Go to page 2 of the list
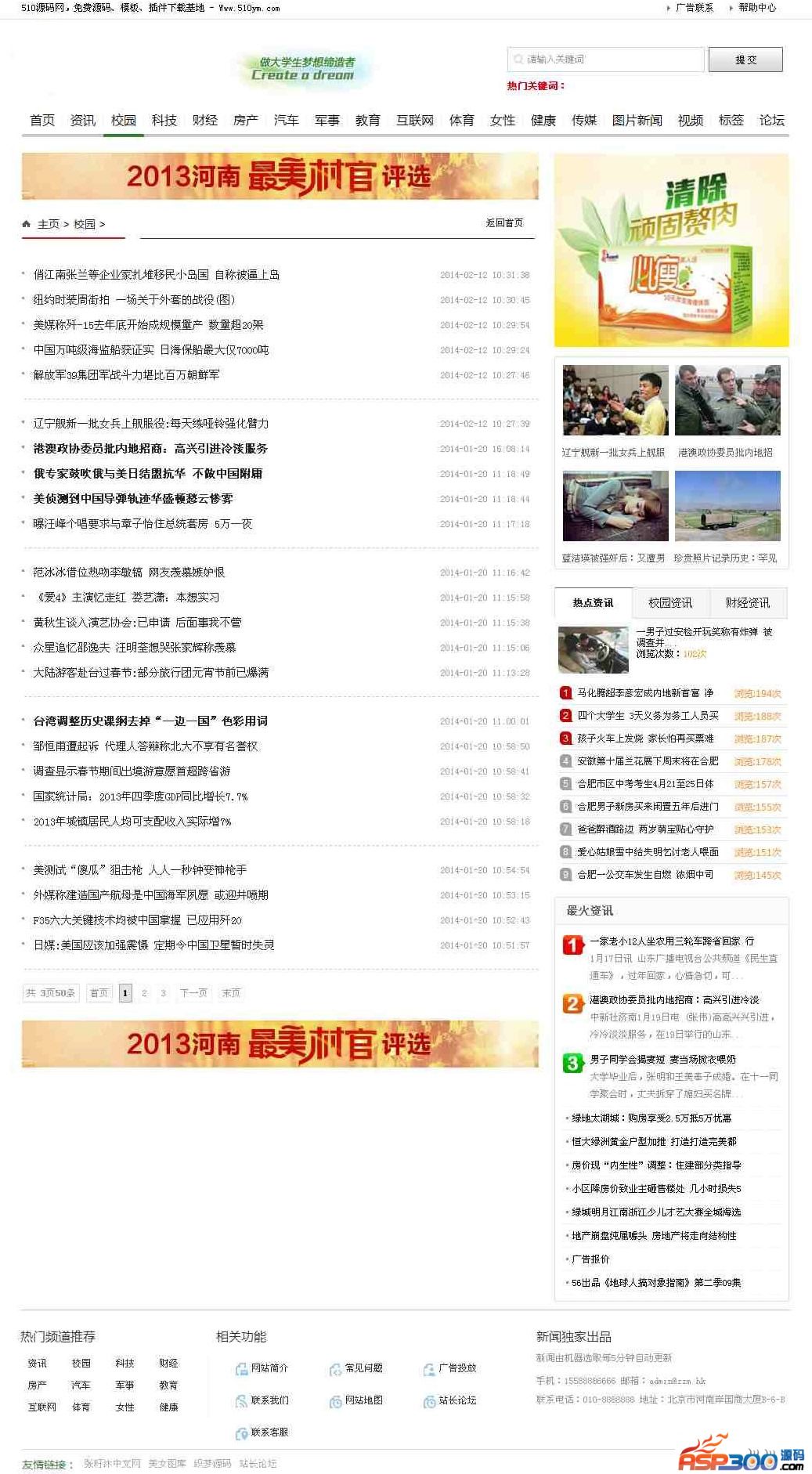Image resolution: width=812 pixels, height=1474 pixels. click(x=144, y=993)
